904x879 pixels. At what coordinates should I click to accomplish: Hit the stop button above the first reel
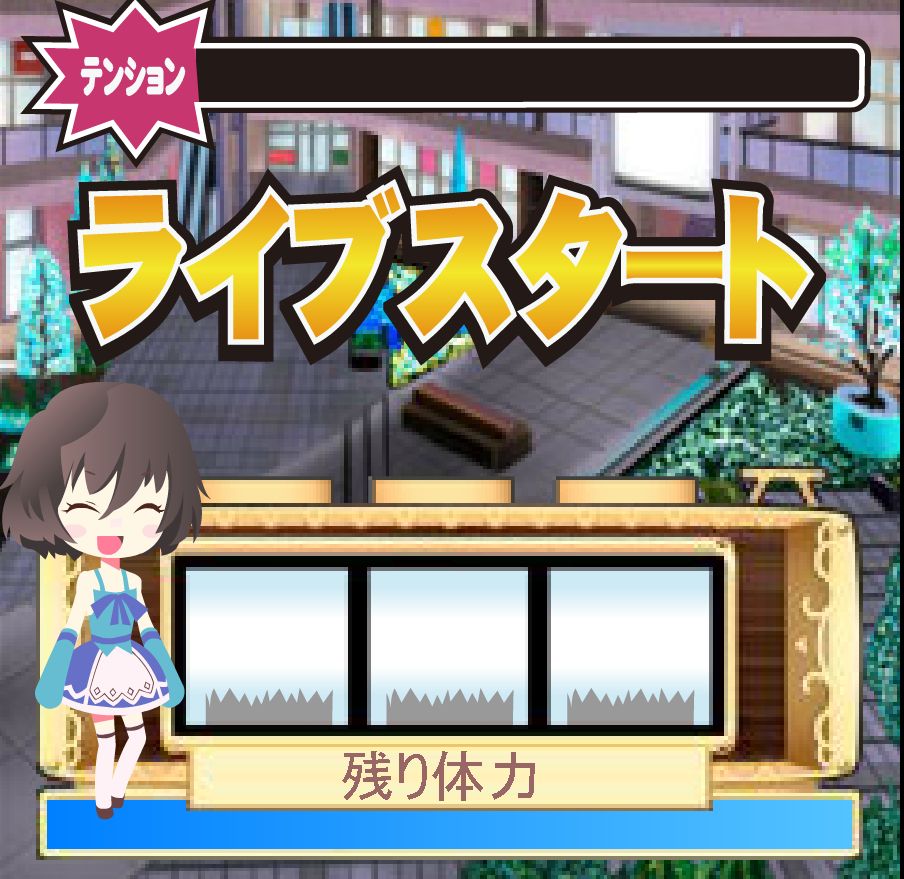pyautogui.click(x=266, y=492)
